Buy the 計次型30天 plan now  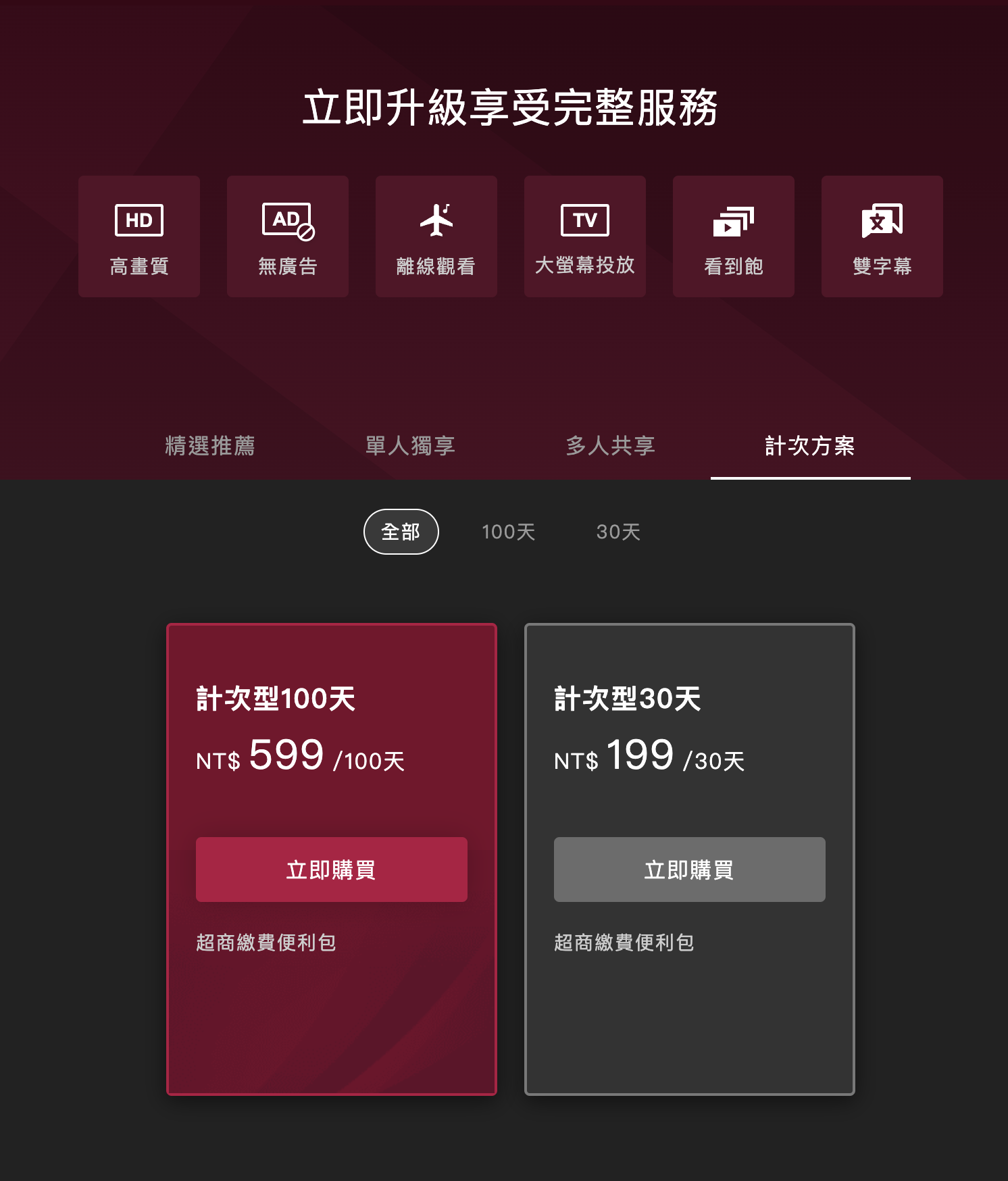pyautogui.click(x=689, y=870)
